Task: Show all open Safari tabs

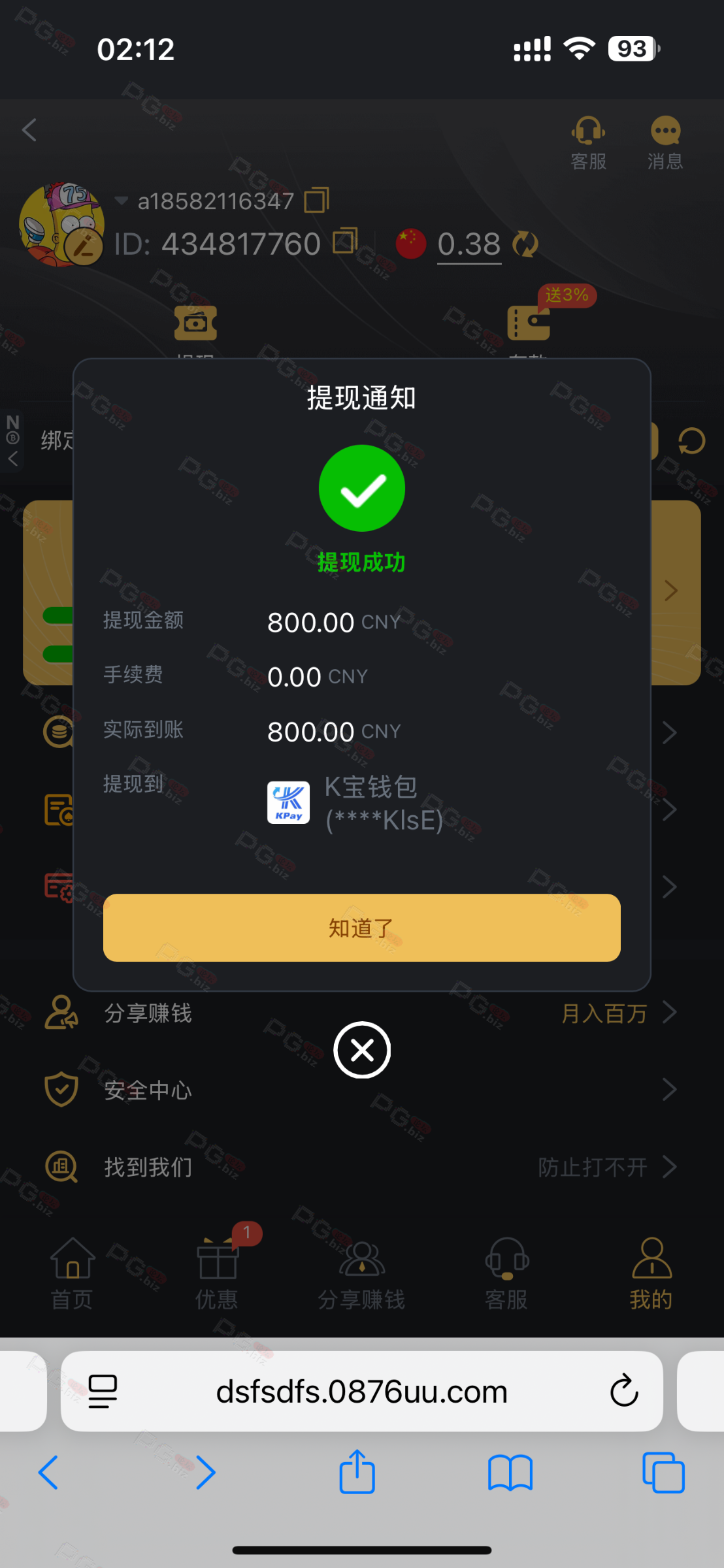Action: (x=663, y=1473)
